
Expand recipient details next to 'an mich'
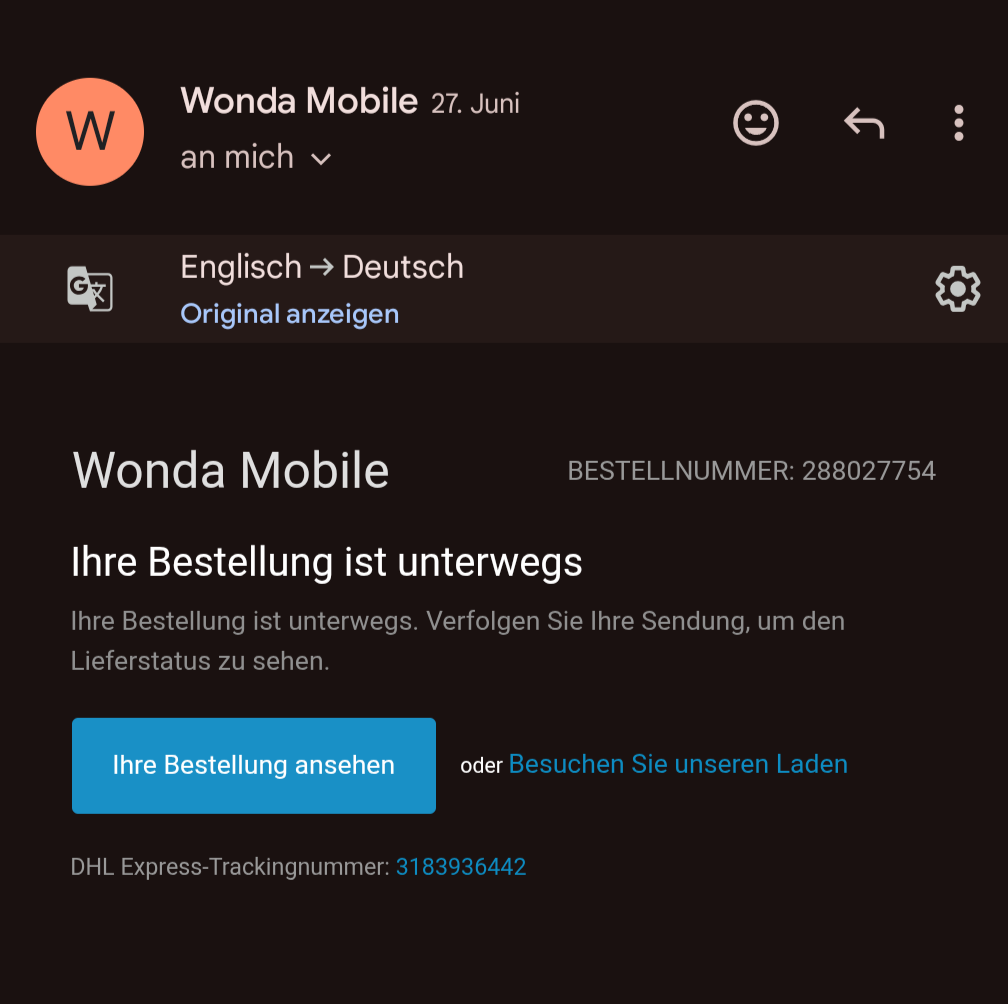(321, 159)
